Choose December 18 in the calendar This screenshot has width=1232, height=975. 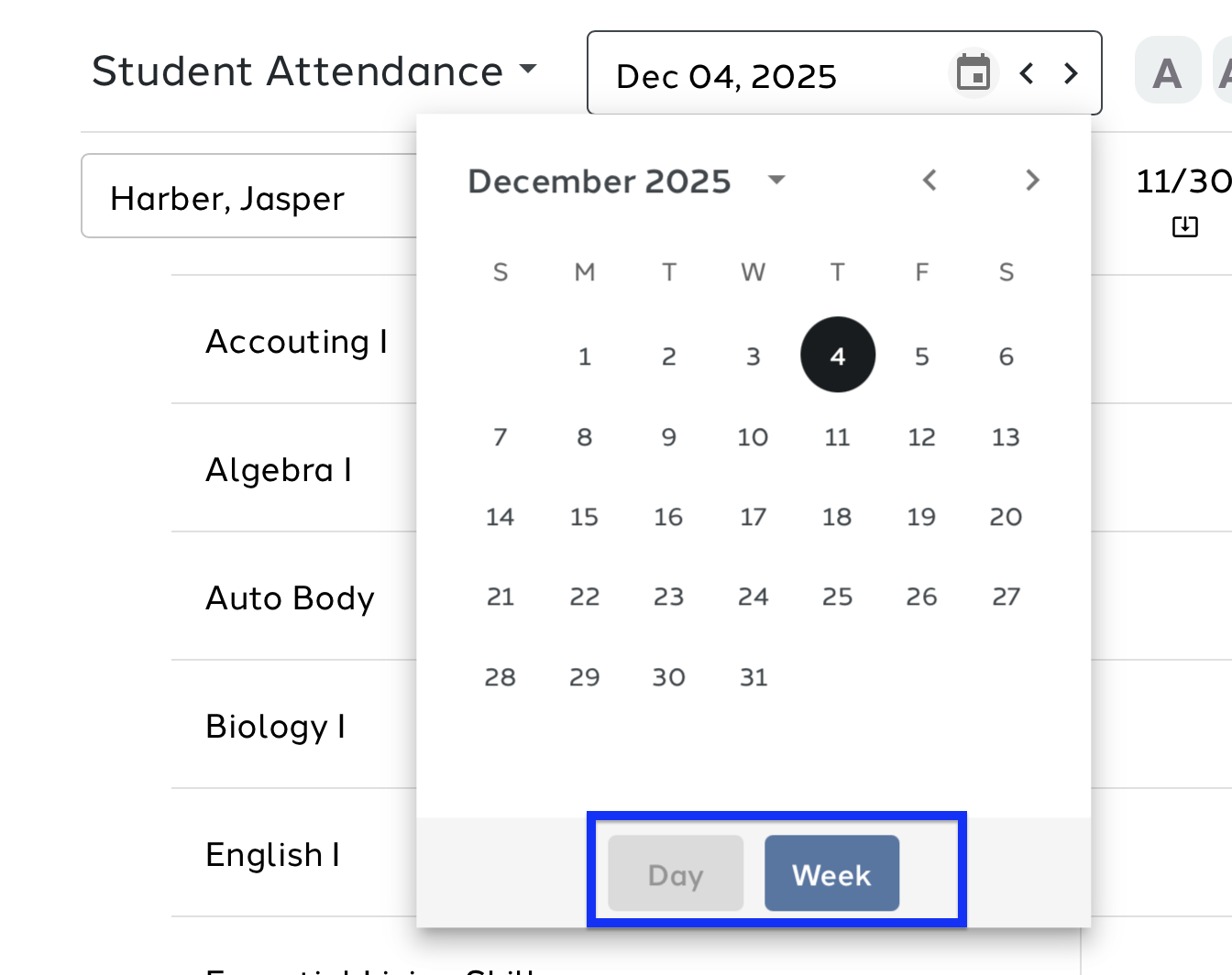pos(837,517)
